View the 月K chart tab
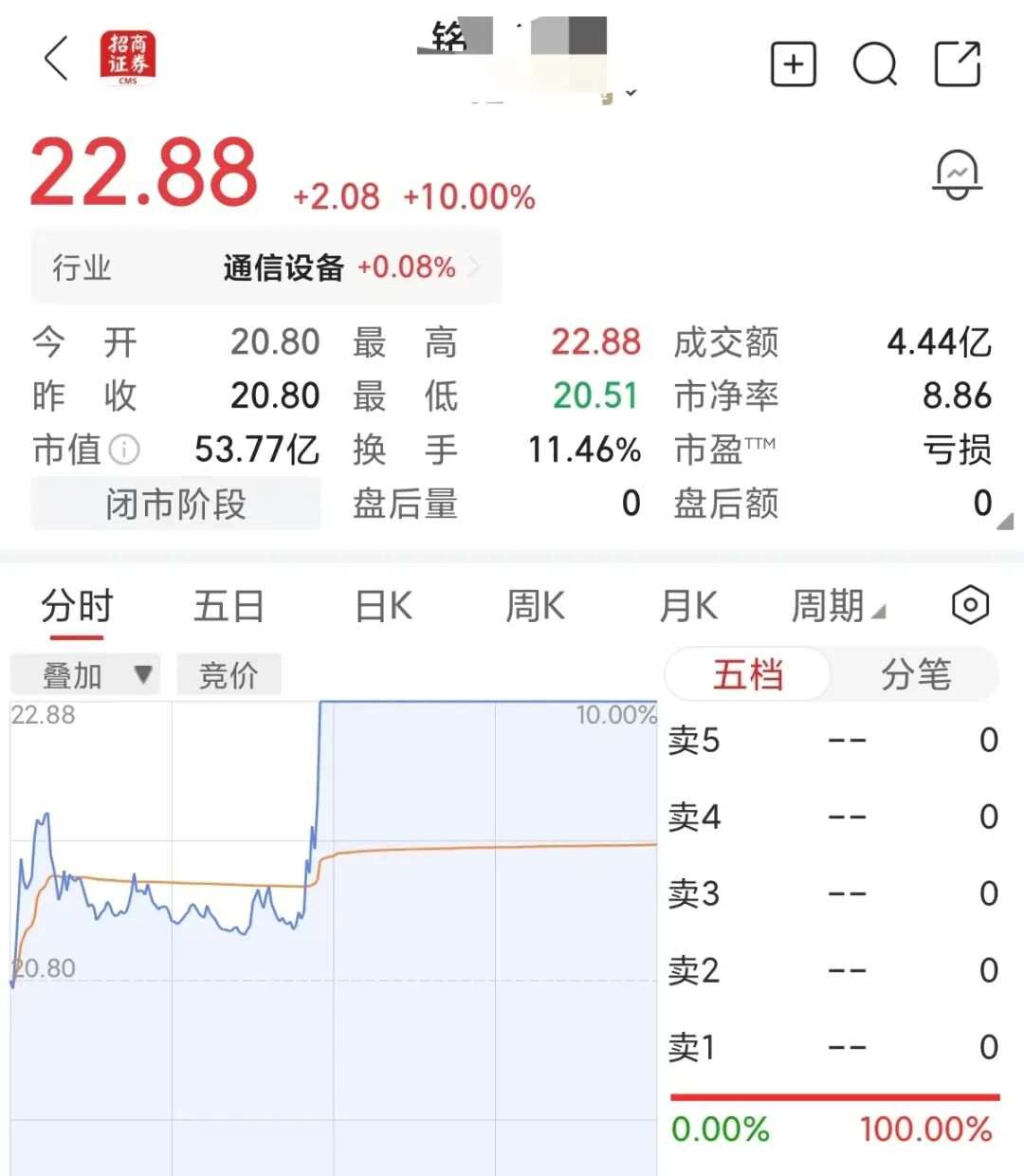Screen dimensions: 1024x1176 [x=688, y=606]
